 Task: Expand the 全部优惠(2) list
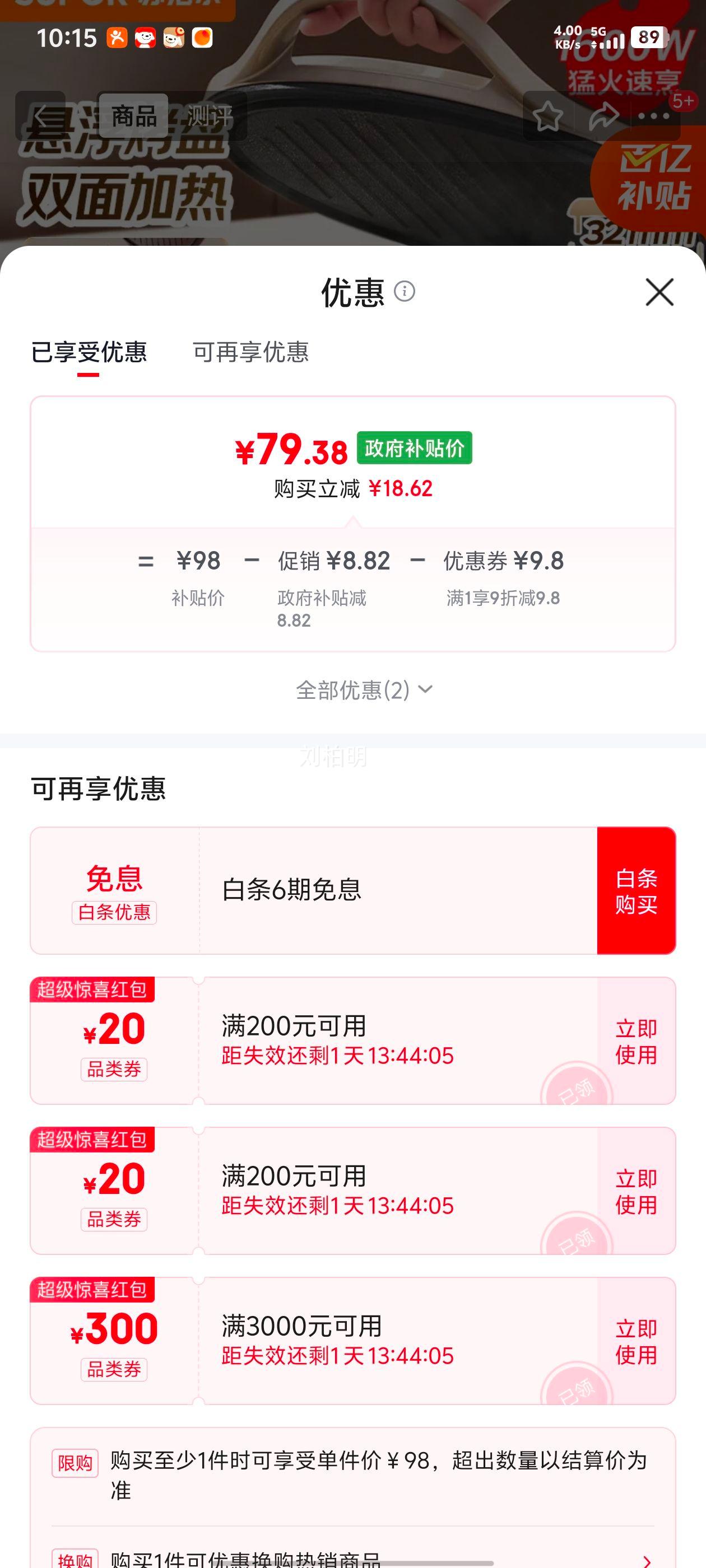364,690
